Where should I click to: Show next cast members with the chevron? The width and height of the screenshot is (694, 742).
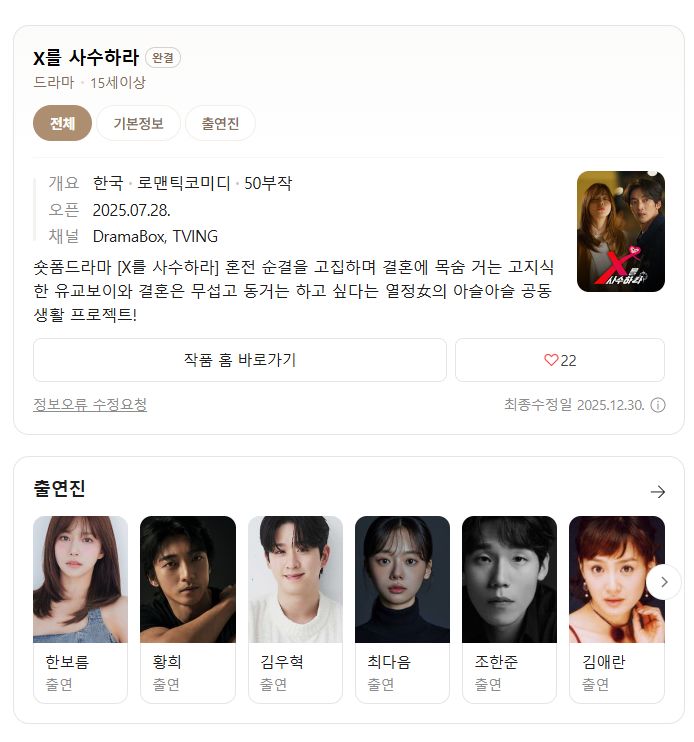(x=663, y=582)
